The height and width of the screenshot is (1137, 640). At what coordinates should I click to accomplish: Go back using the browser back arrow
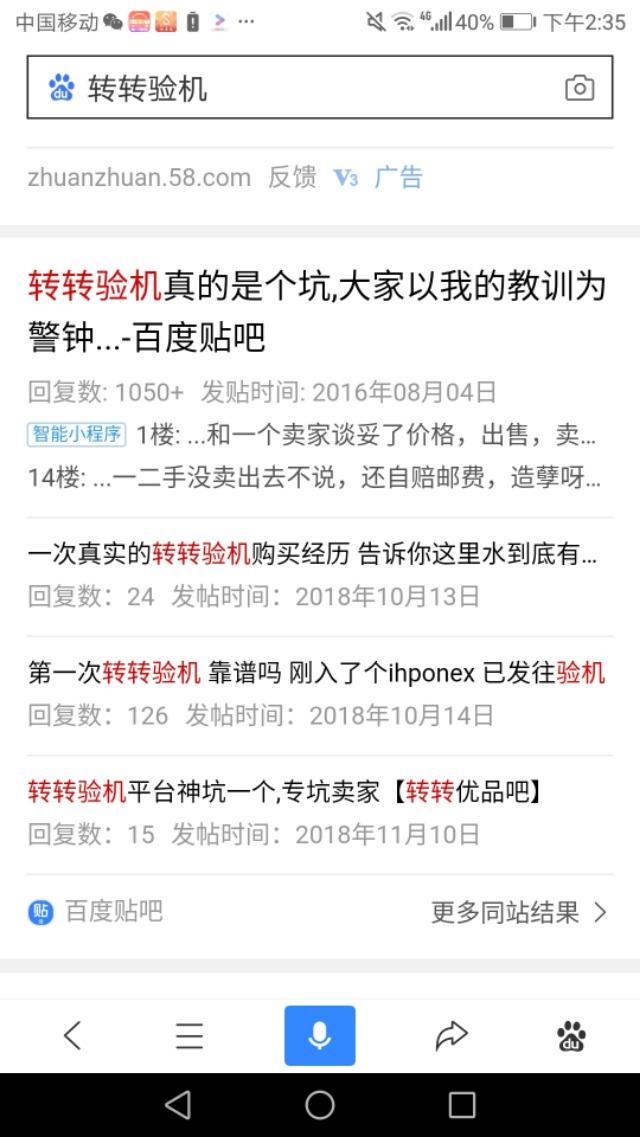72,1035
